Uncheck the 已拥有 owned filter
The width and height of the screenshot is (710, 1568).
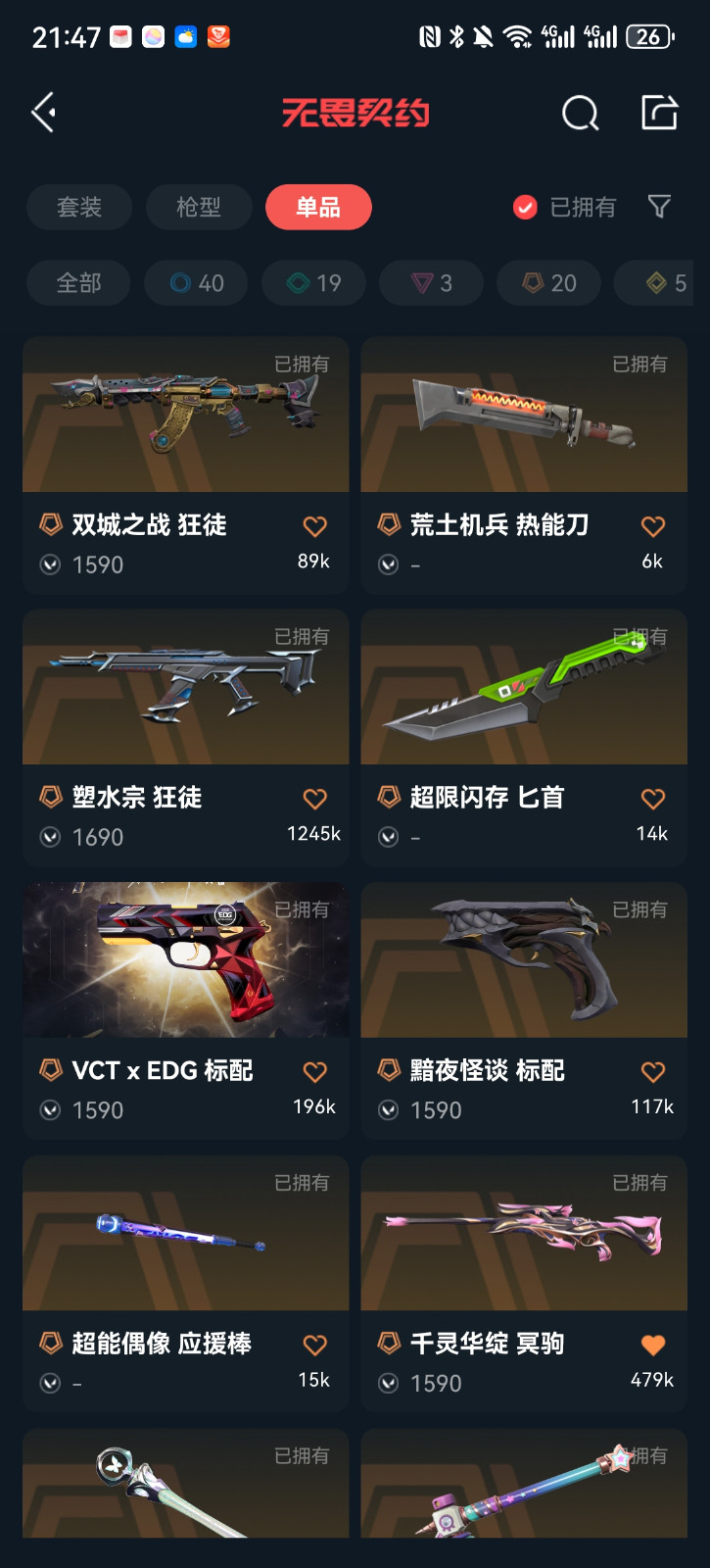click(x=526, y=207)
